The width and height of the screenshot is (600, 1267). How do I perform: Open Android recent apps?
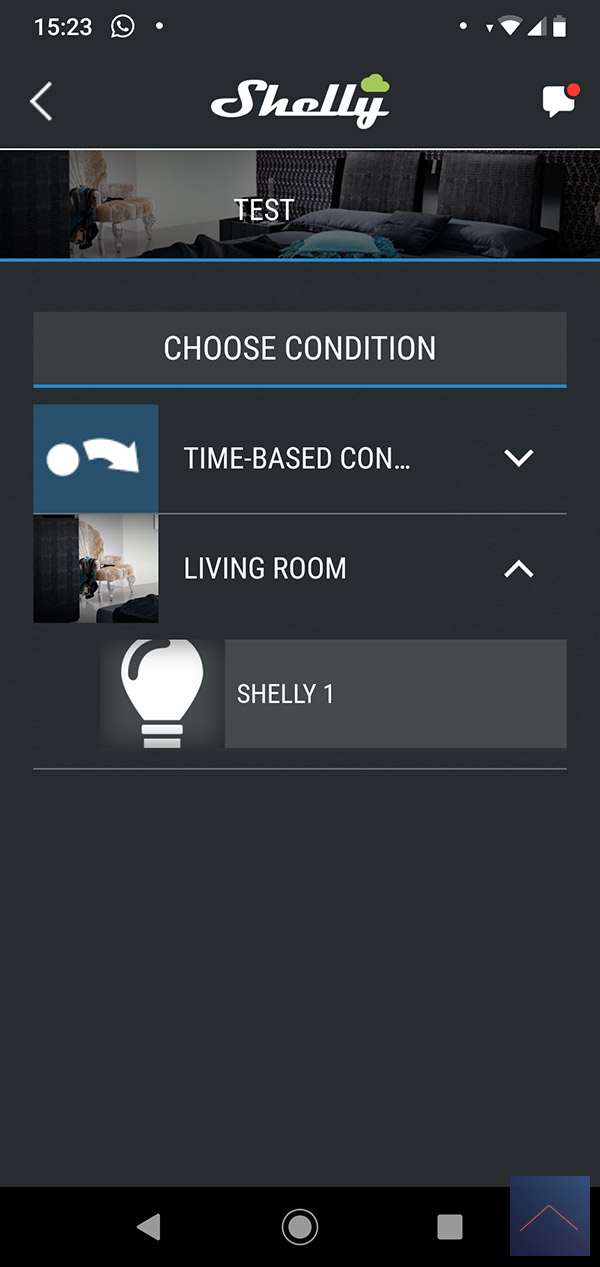450,1226
